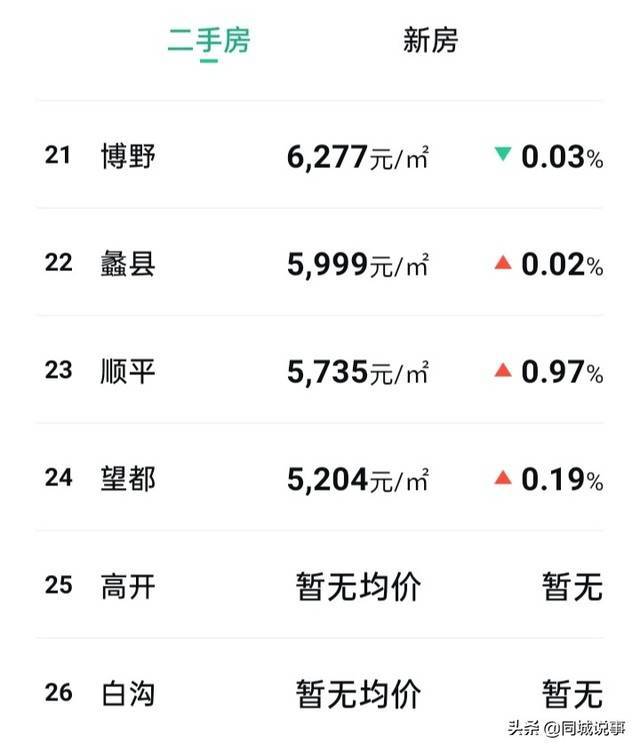Switch to the 新房 tab
Viewport: 640px width, 751px height.
pyautogui.click(x=430, y=41)
